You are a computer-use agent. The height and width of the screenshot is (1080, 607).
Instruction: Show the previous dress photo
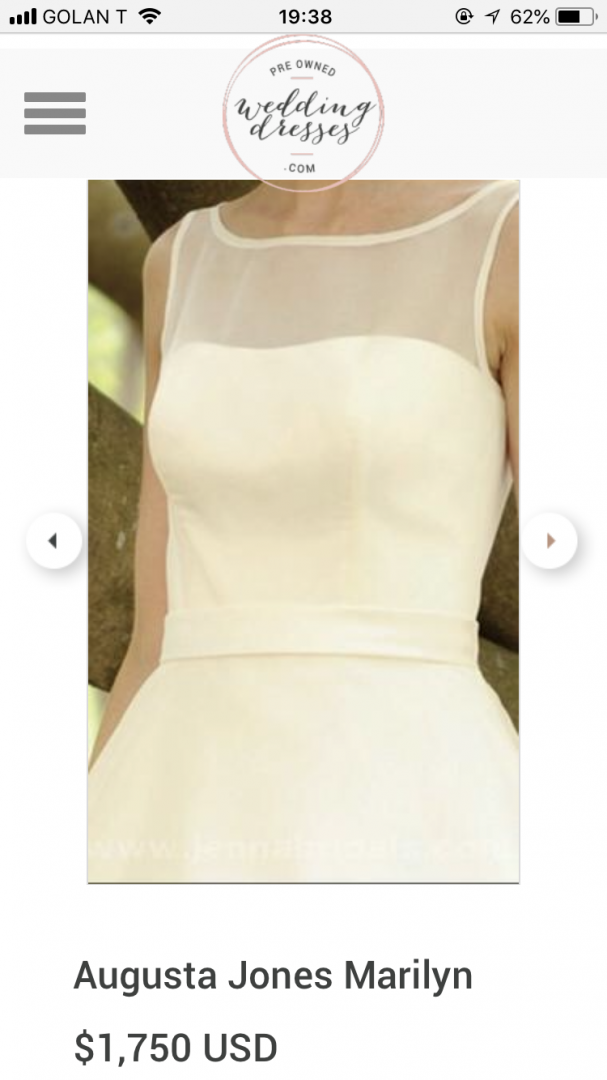click(53, 541)
